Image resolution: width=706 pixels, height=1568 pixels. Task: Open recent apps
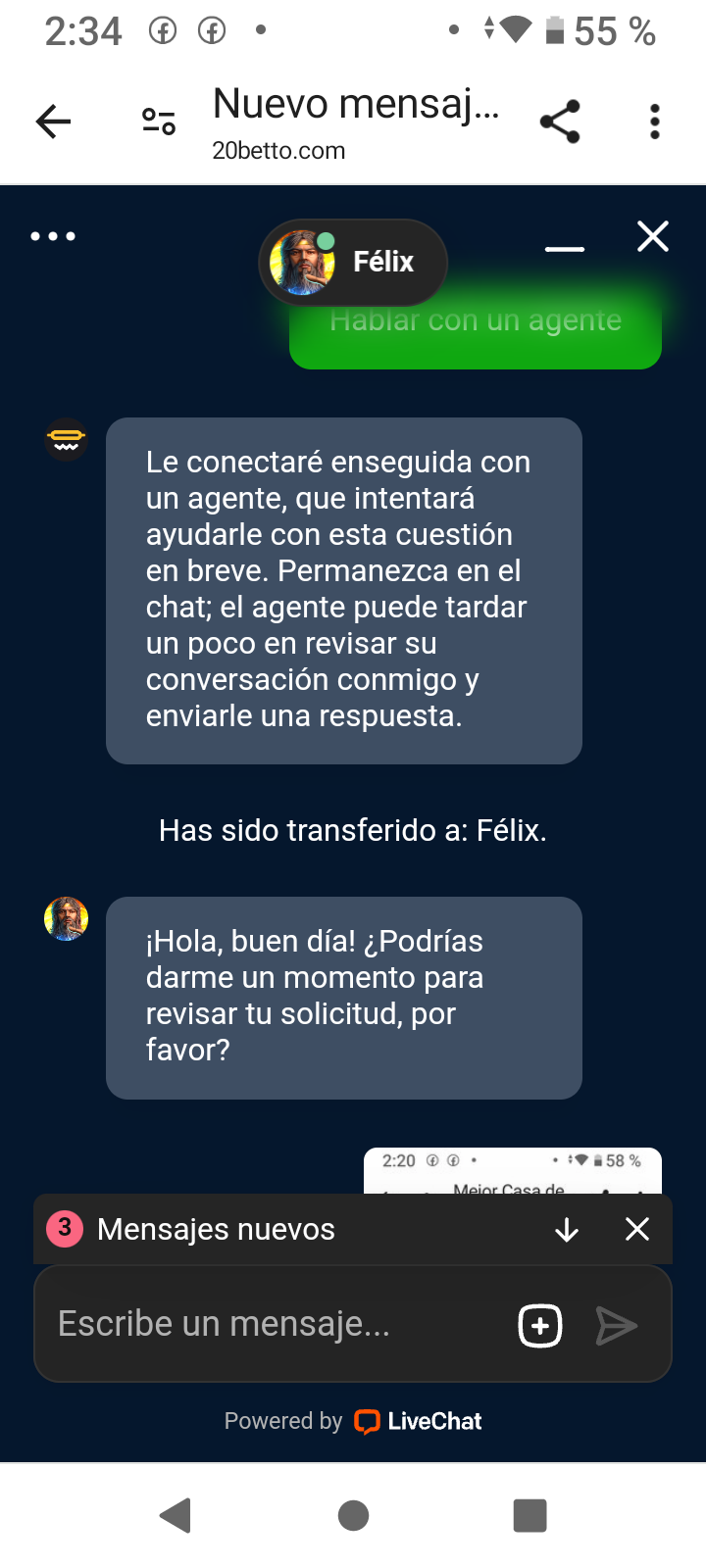[x=529, y=1515]
